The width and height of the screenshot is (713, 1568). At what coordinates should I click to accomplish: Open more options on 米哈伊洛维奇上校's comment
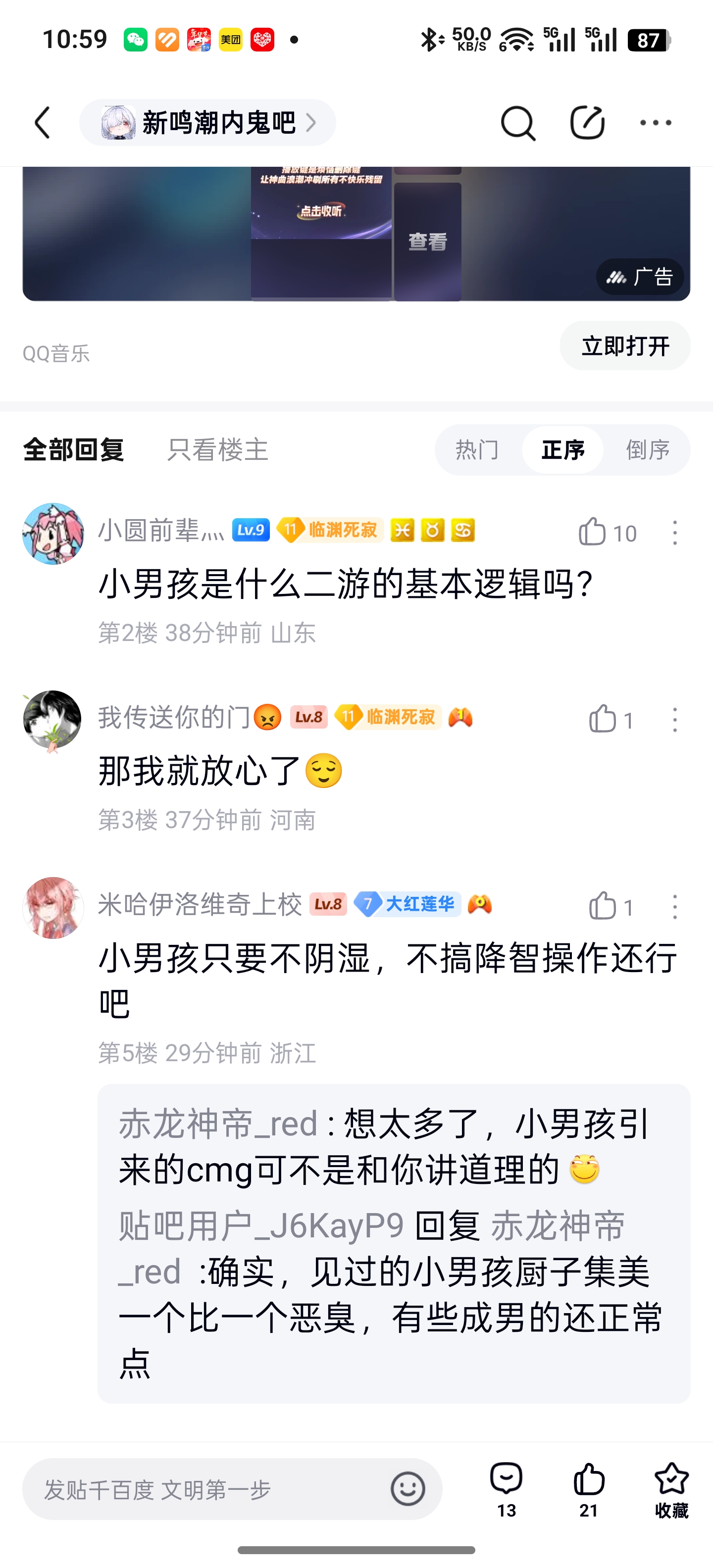pos(675,906)
